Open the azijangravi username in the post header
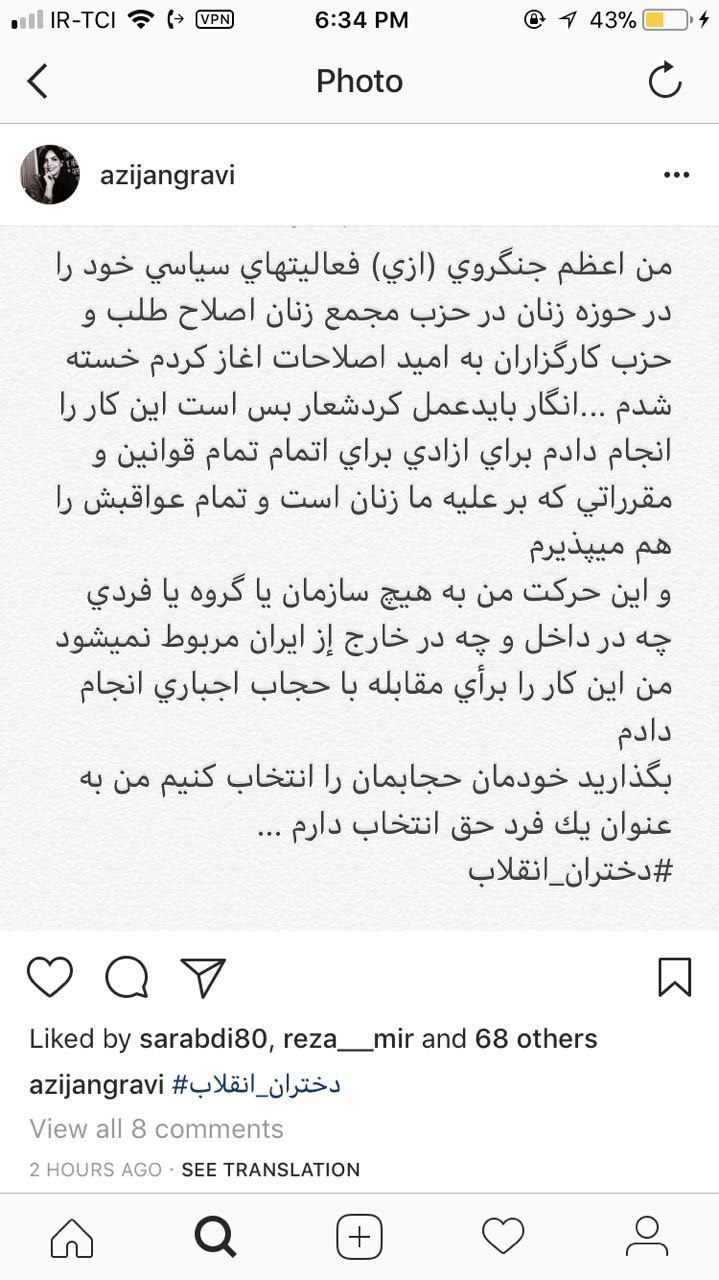719x1280 pixels. coord(167,175)
